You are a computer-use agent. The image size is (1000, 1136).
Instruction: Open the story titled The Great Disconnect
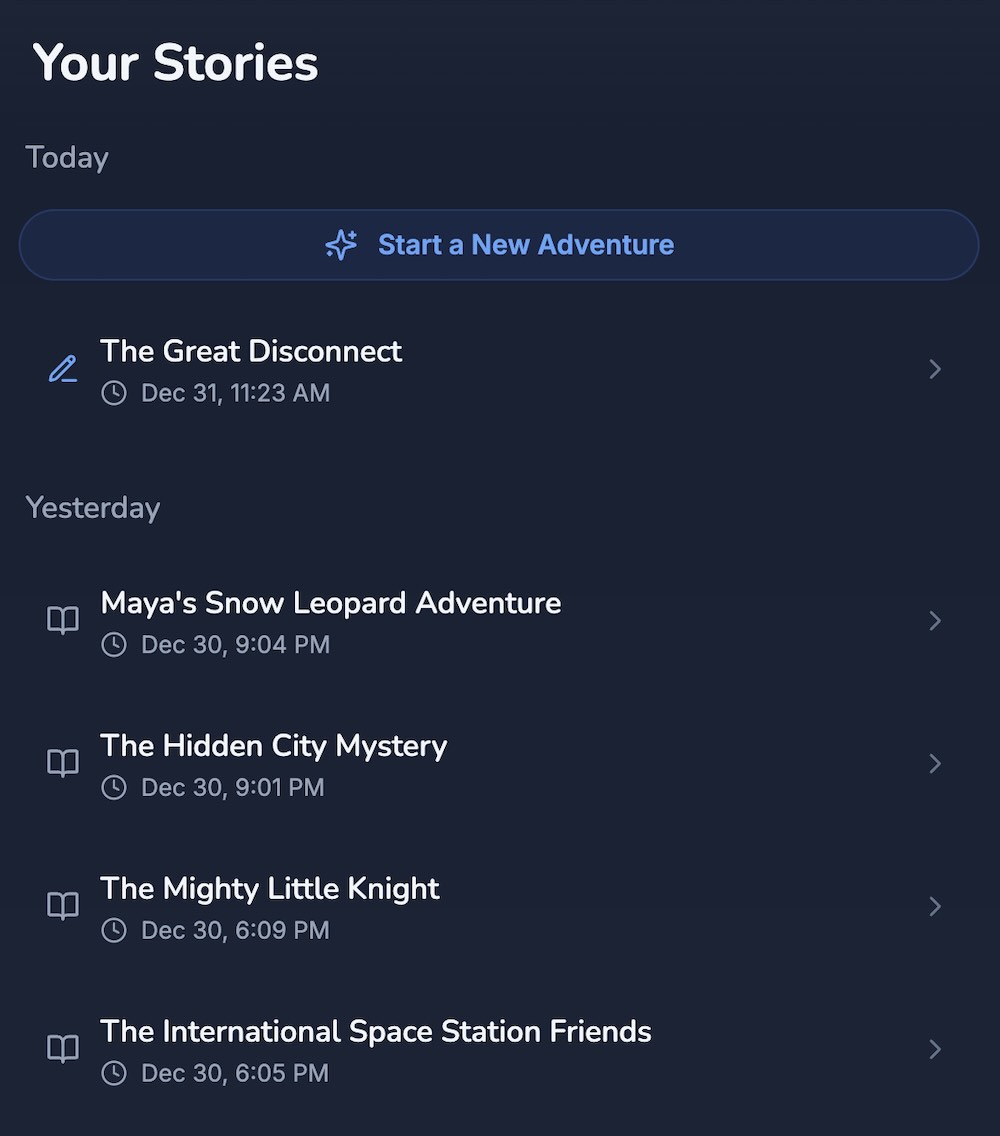(x=251, y=351)
